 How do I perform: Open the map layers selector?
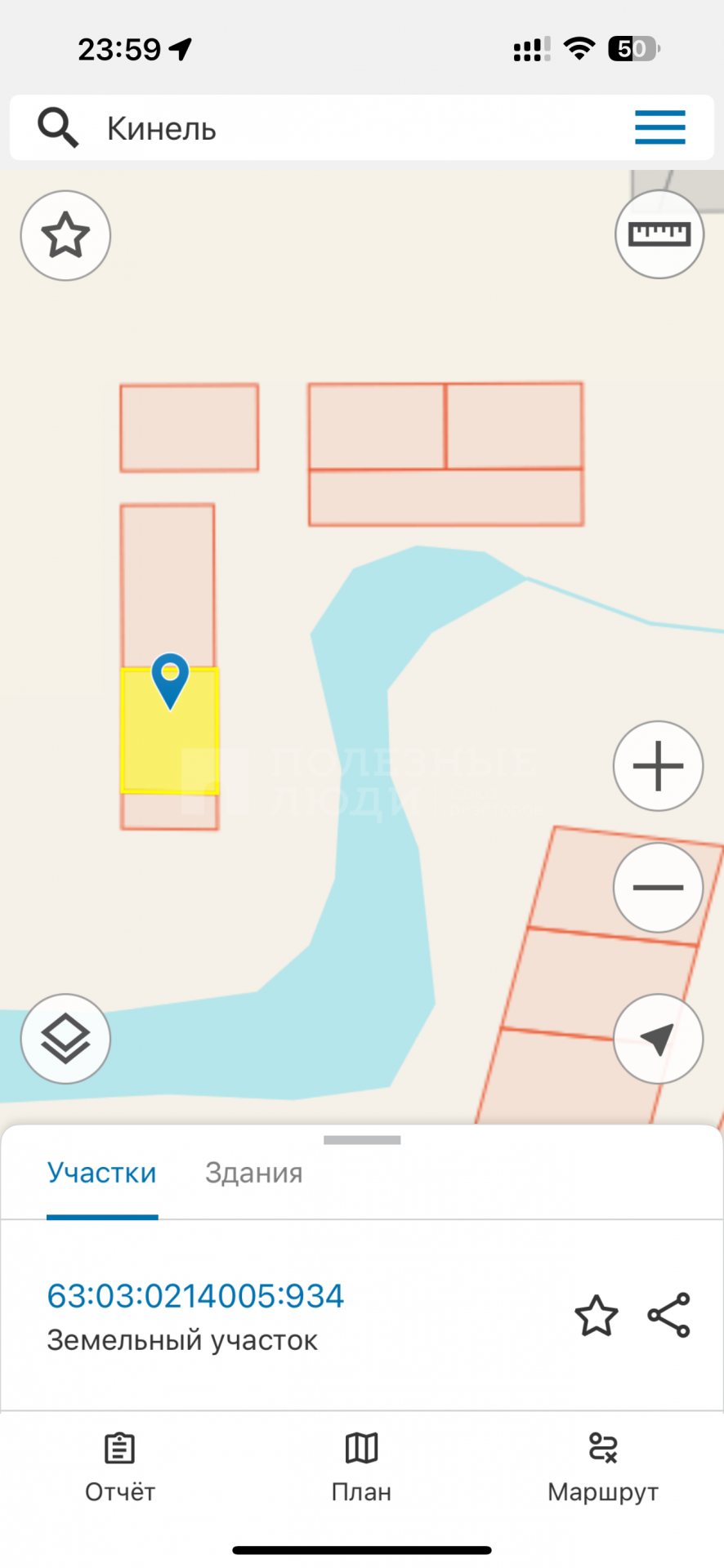click(65, 1039)
